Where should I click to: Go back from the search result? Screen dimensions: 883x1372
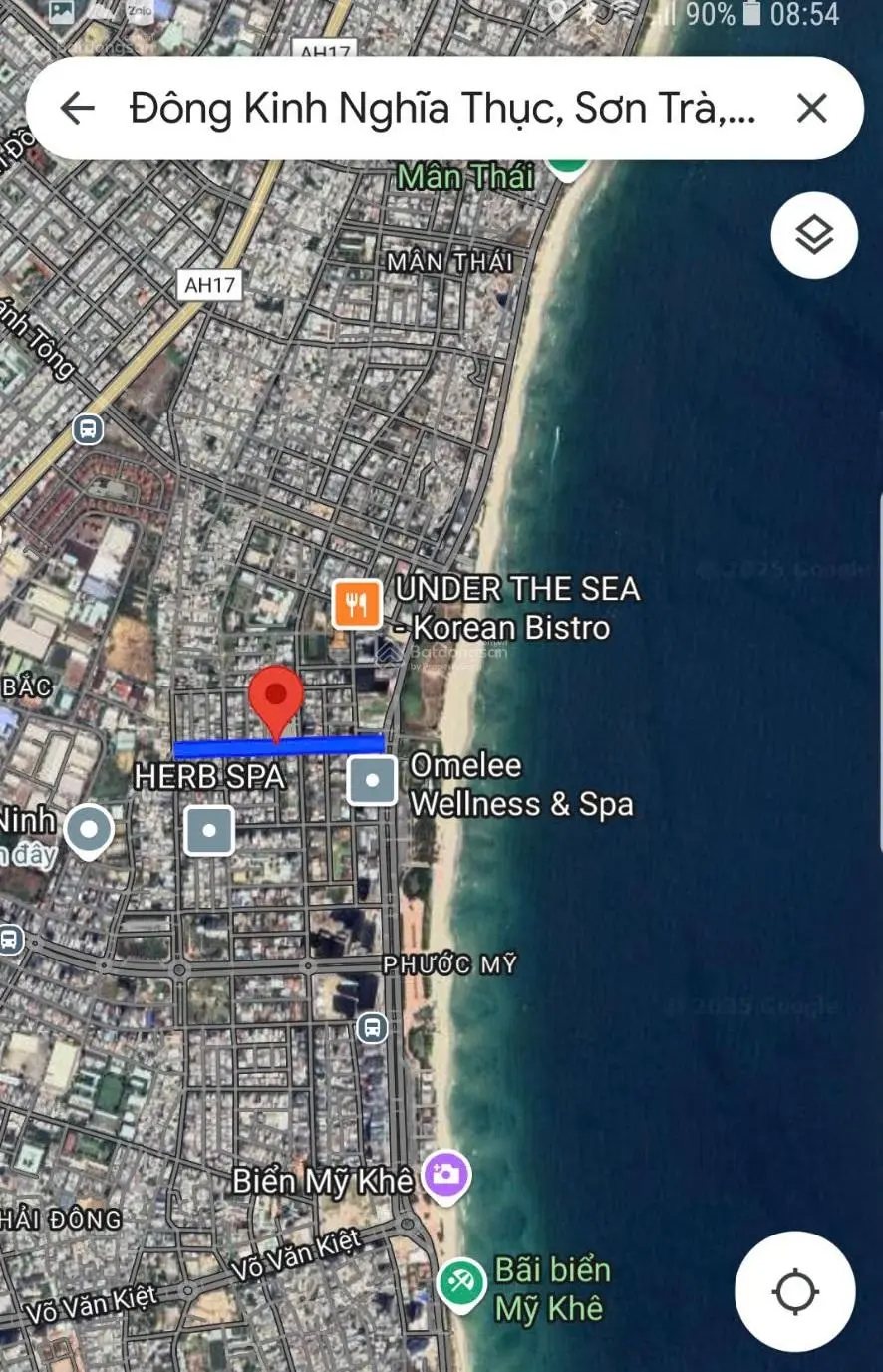point(77,108)
